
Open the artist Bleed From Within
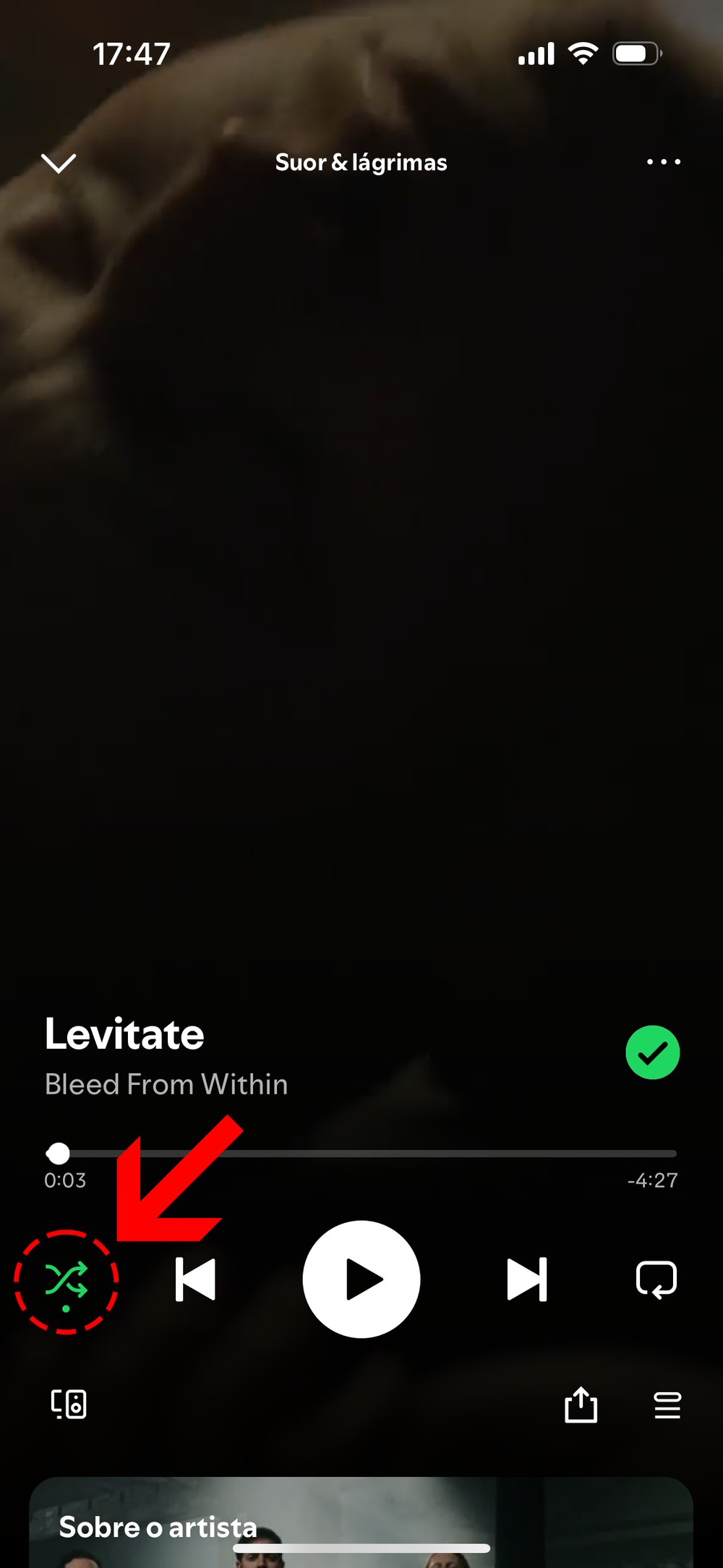166,1084
